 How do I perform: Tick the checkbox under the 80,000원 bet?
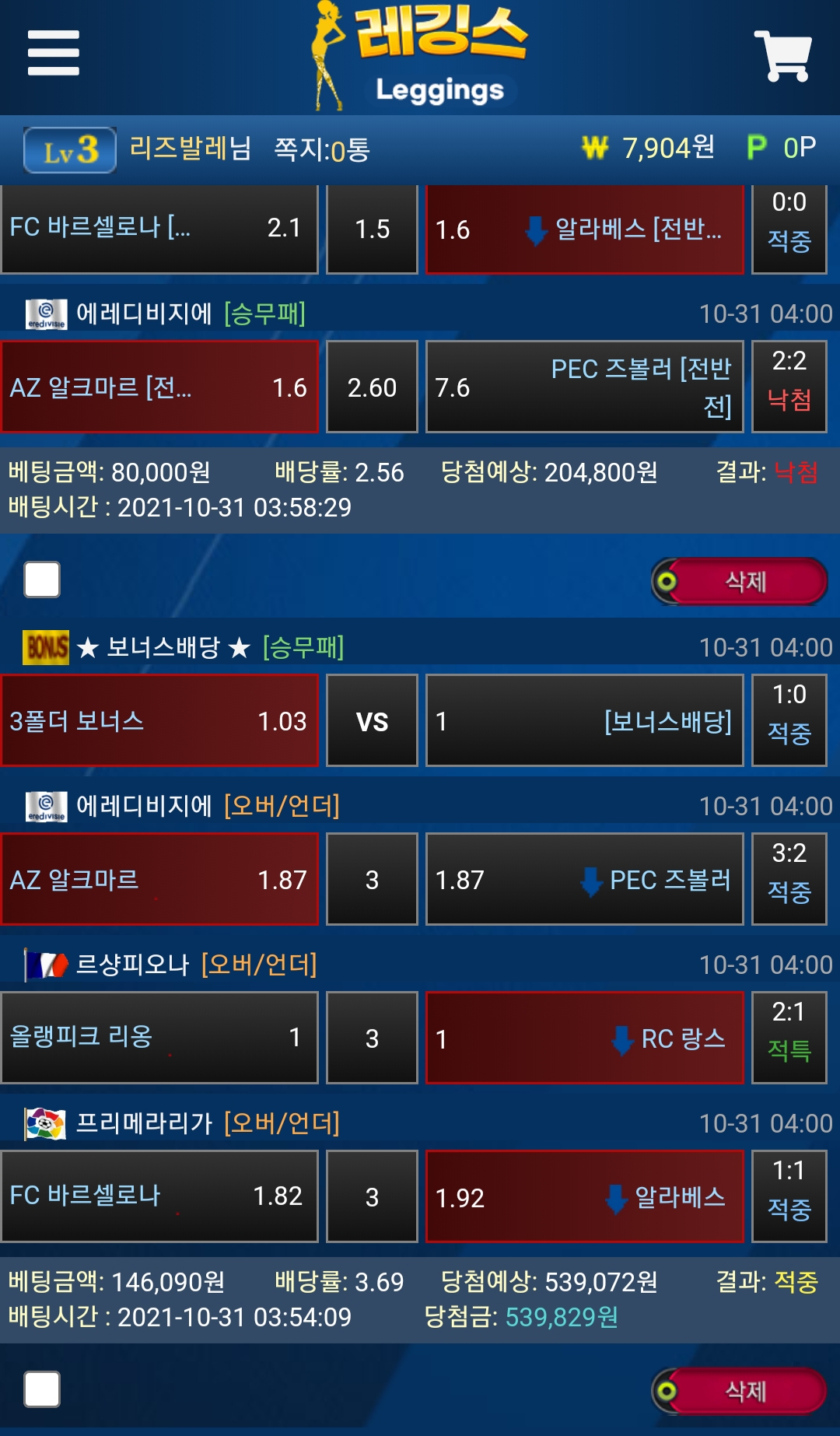[42, 580]
